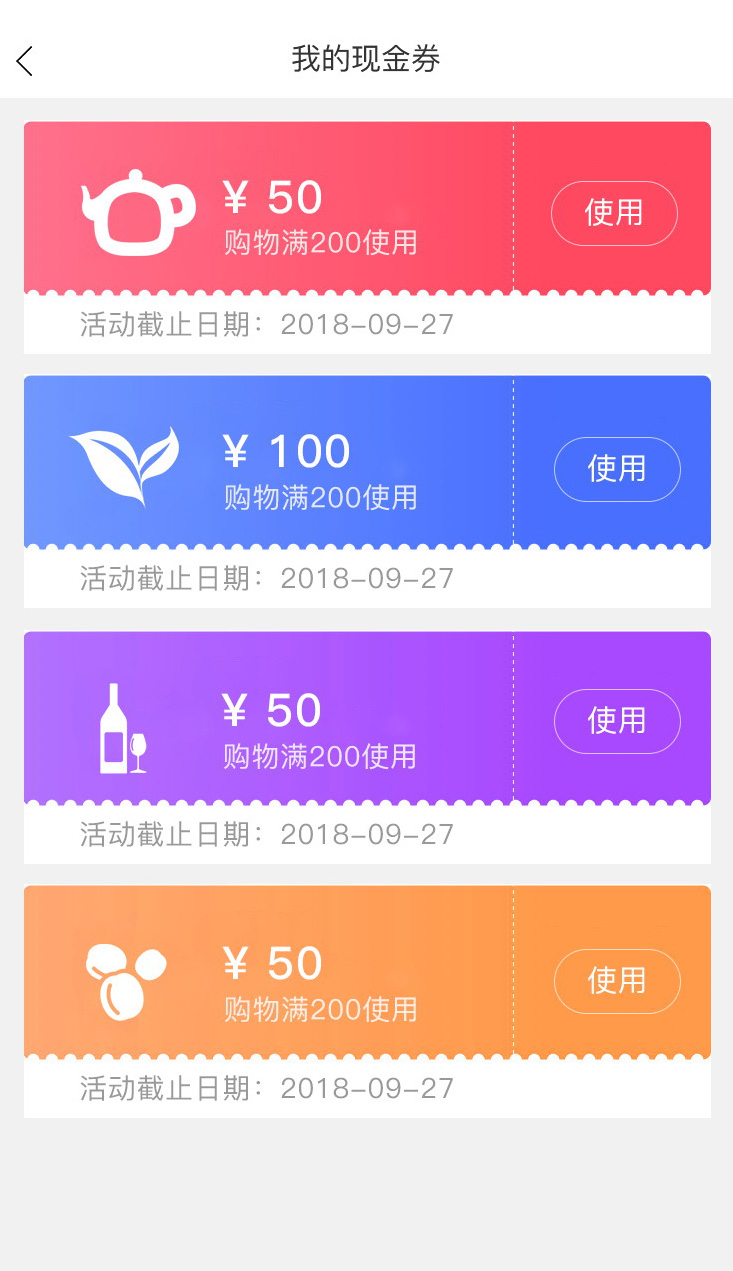Select the ¥100 amount on the blue coupon
733x1271 pixels.
tap(286, 450)
